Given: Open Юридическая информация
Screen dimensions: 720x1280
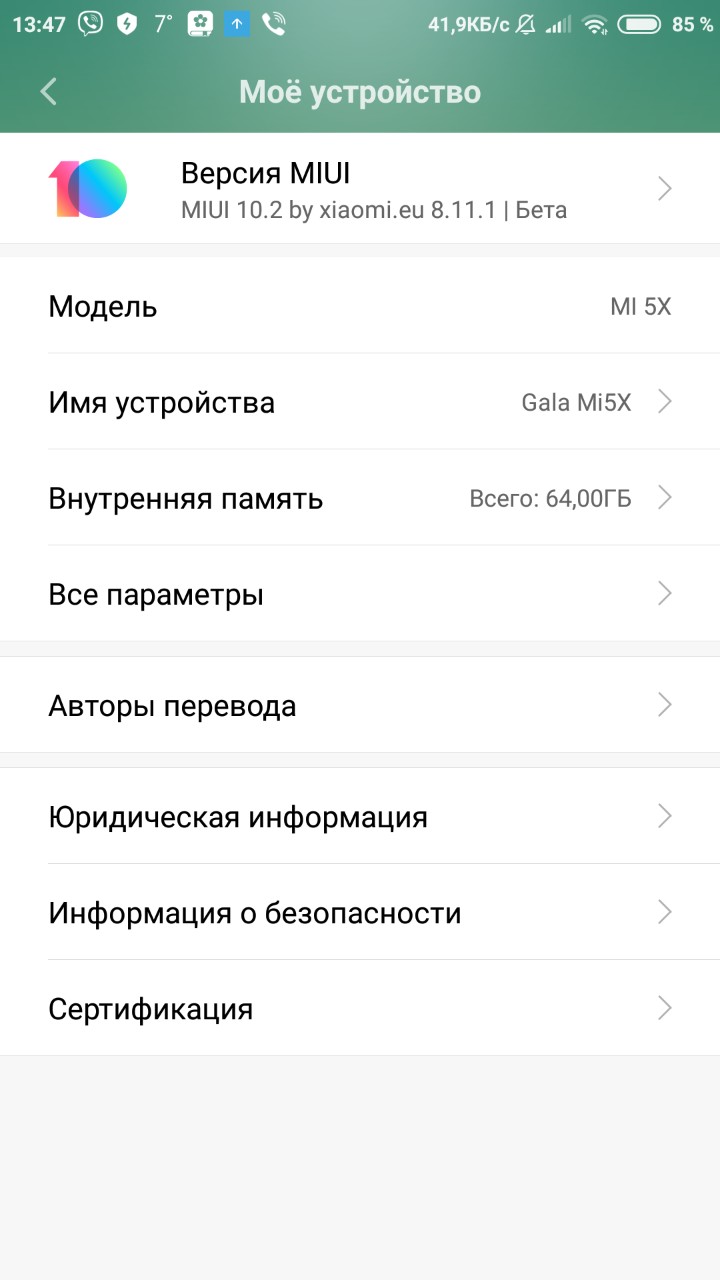Looking at the screenshot, I should [x=360, y=816].
